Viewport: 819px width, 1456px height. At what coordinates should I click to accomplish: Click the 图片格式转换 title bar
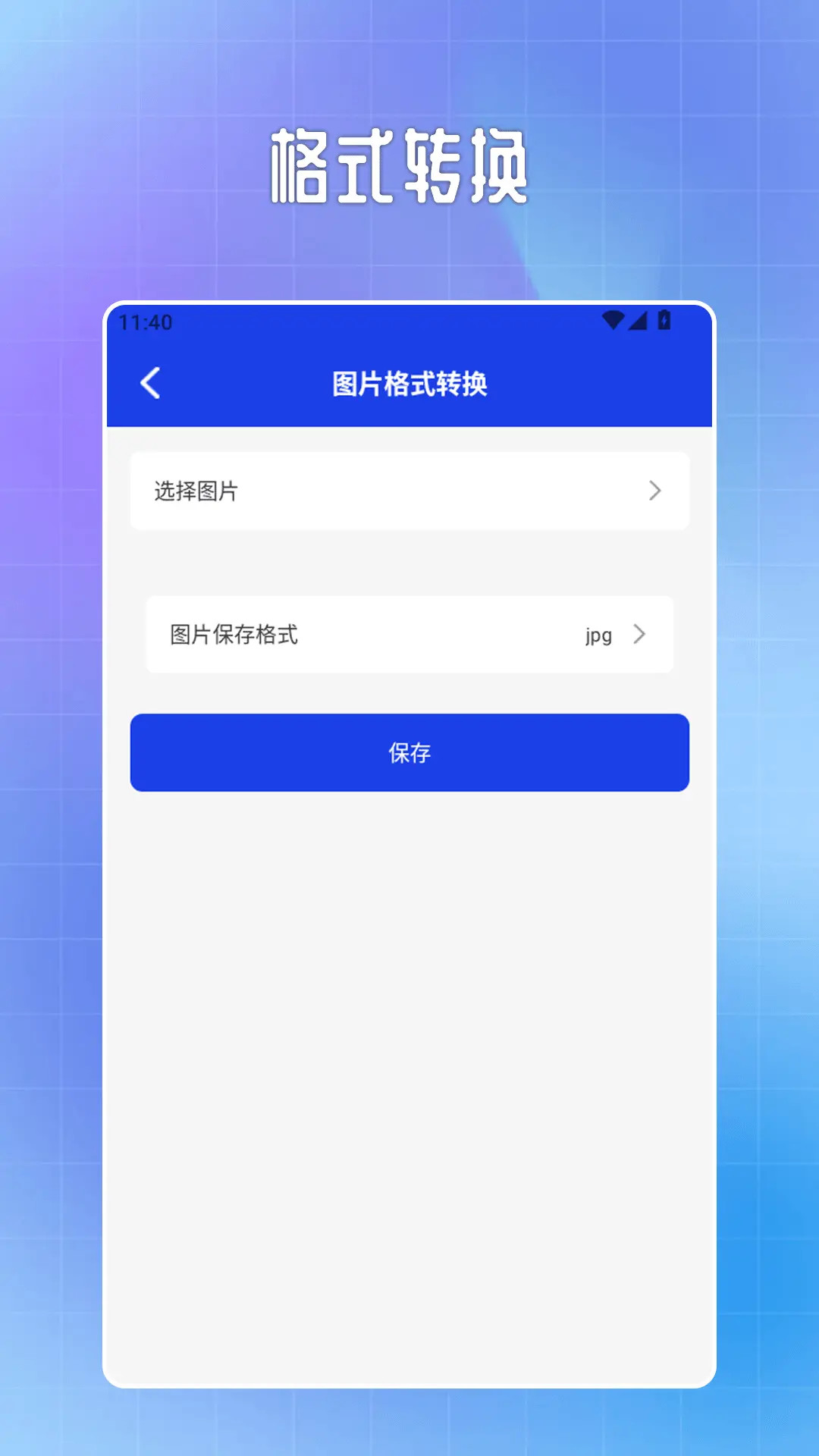[x=409, y=383]
